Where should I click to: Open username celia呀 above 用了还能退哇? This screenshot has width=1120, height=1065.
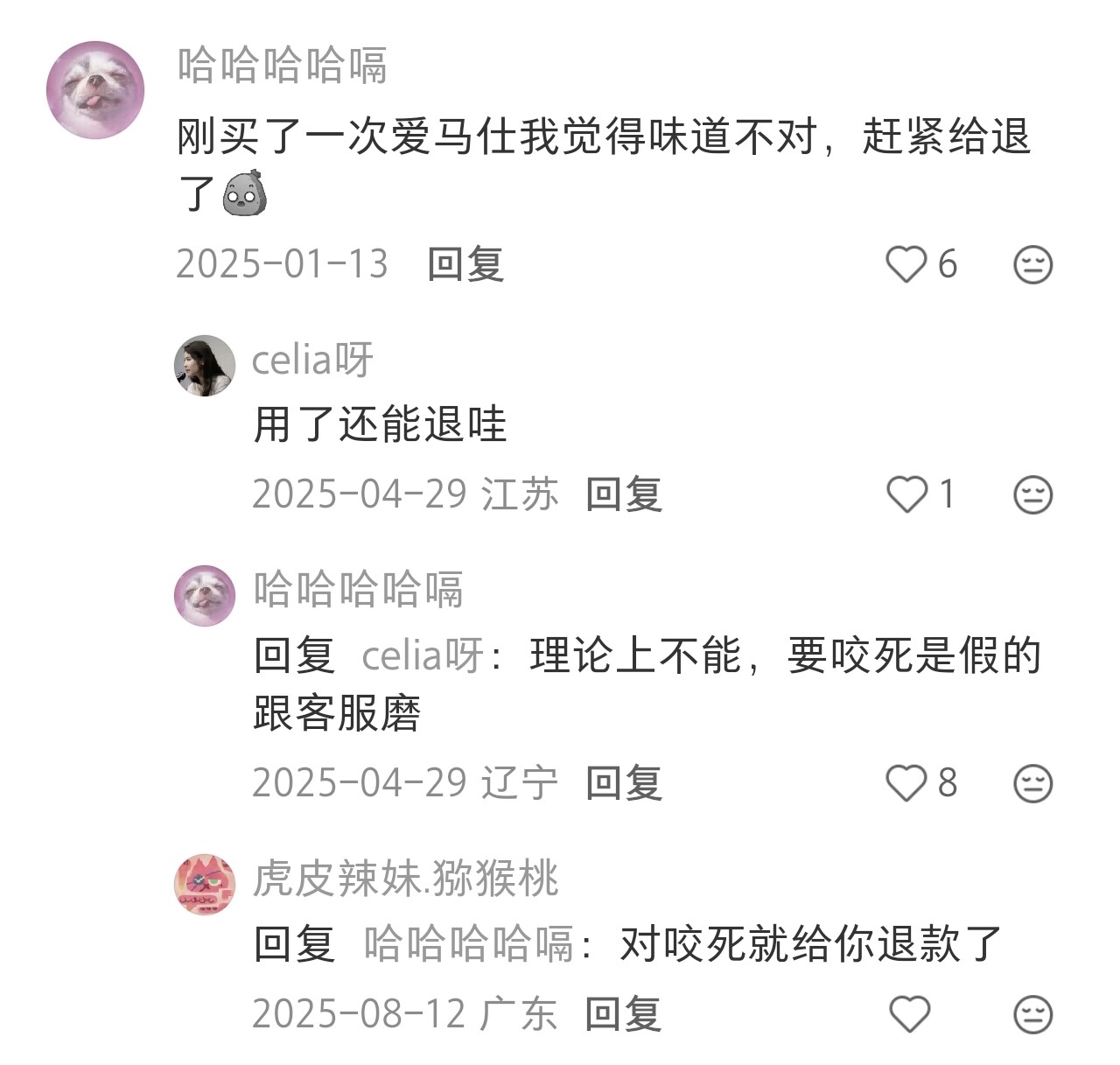pos(312,360)
